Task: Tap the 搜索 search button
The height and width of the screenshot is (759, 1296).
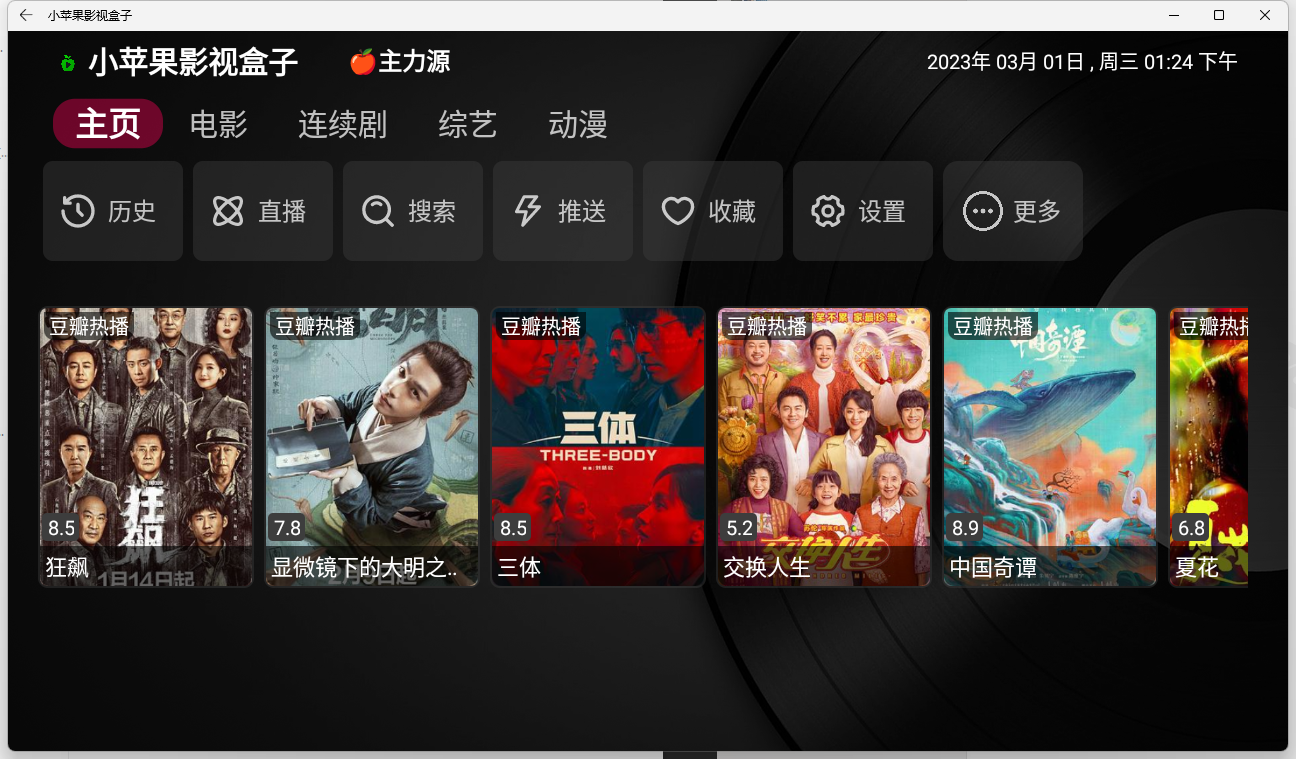Action: coord(412,211)
